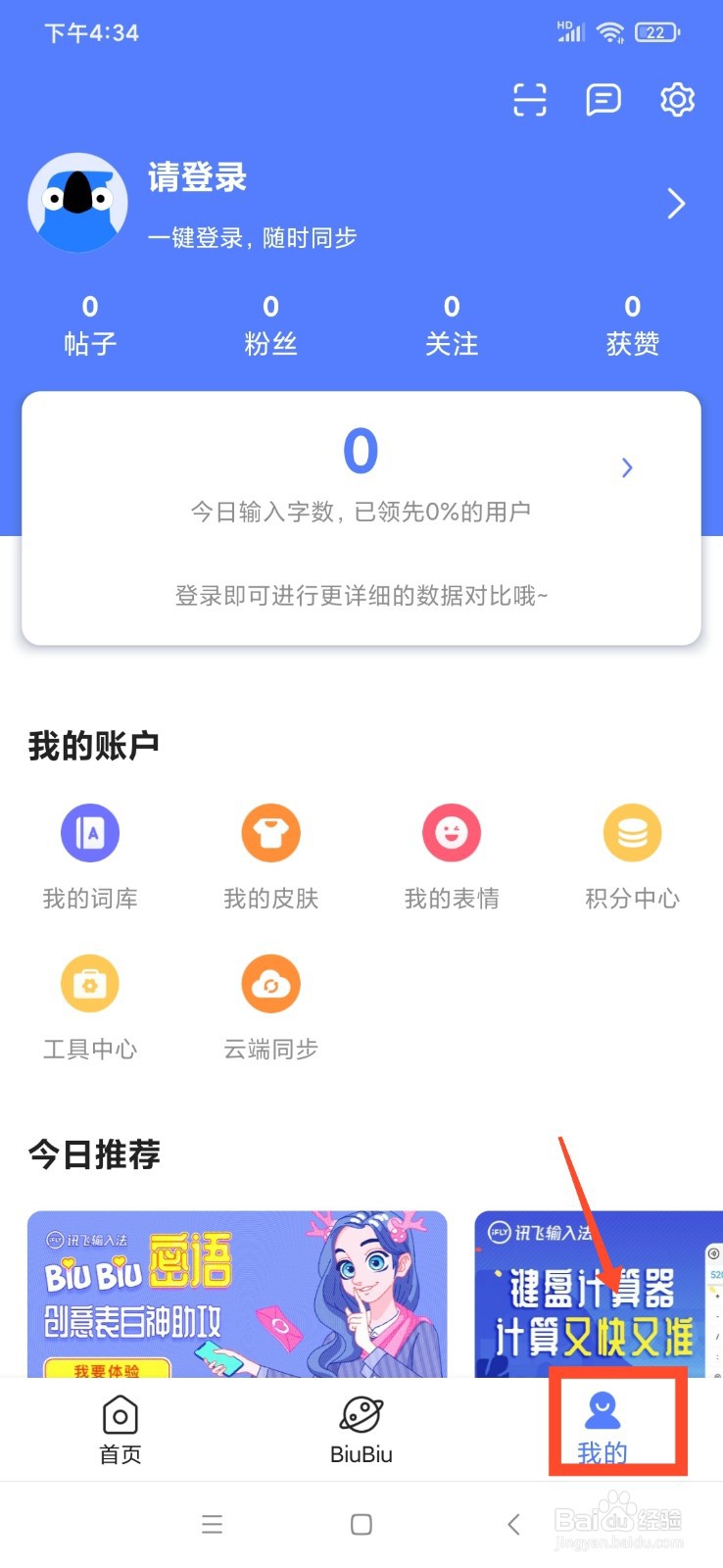
Task: Open the 键盘计算器 recommendation banner
Action: pos(598,1294)
